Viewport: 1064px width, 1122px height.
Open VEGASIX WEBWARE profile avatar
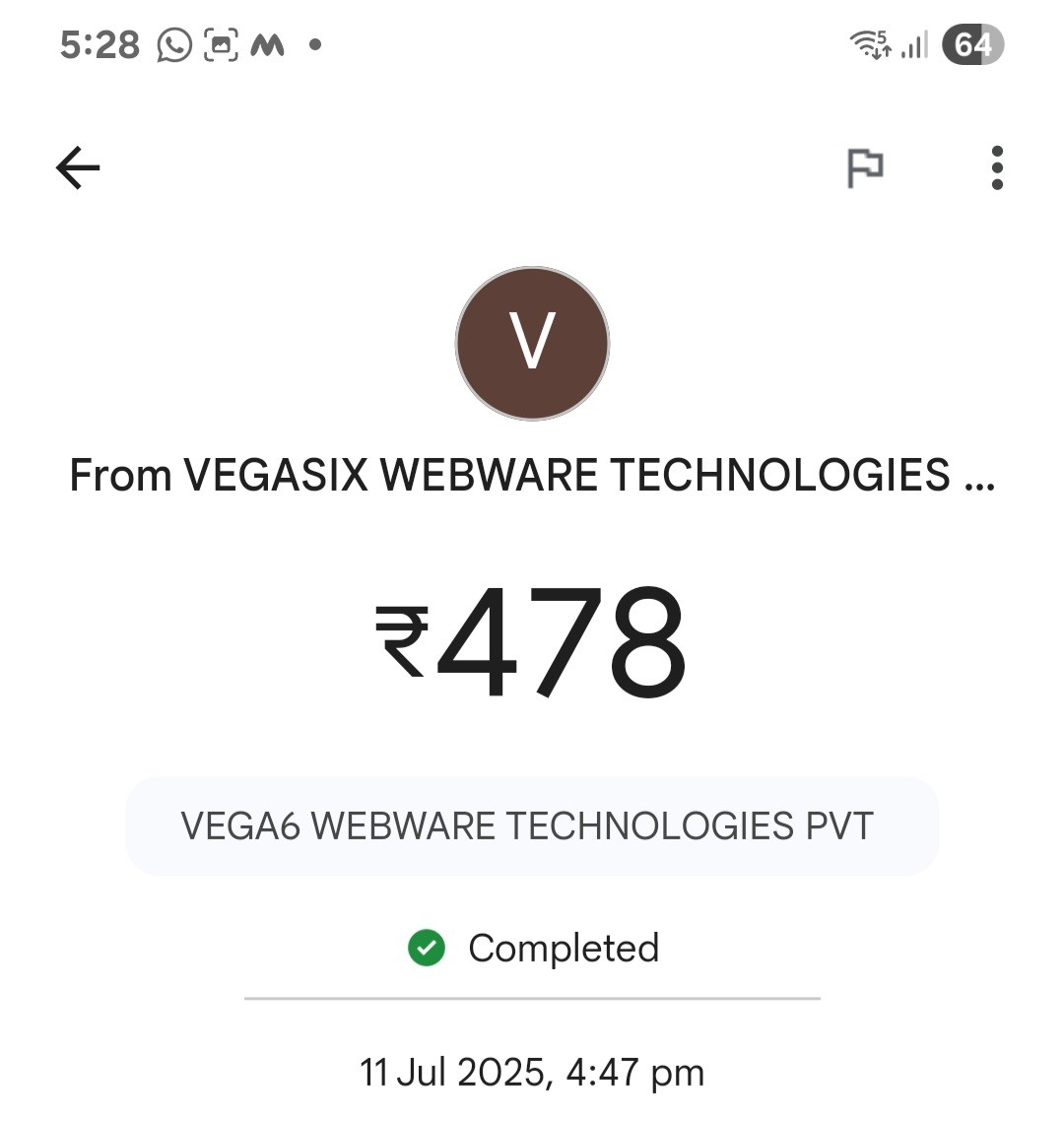click(532, 343)
